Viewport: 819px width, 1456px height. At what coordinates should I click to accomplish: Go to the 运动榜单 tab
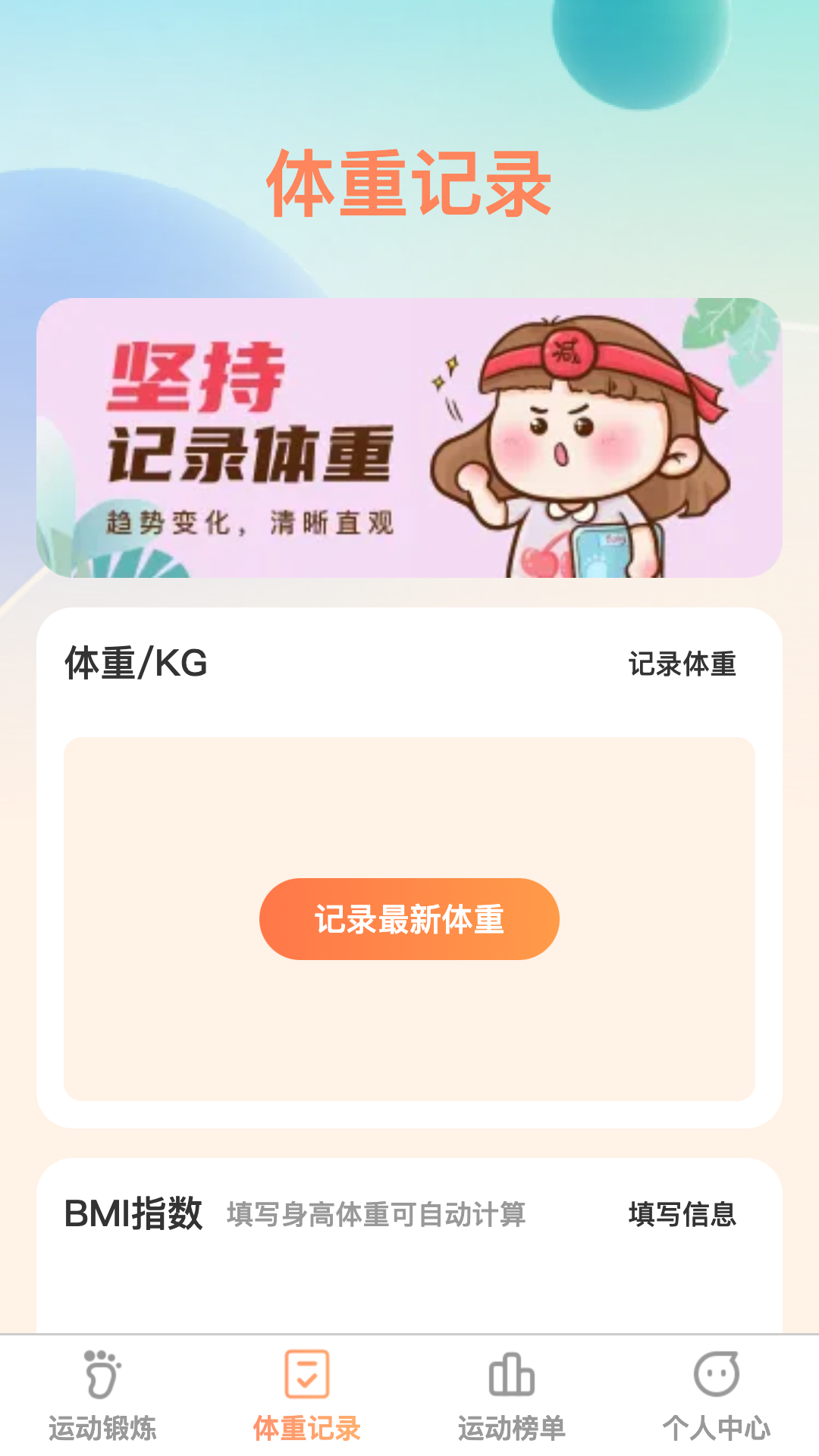[x=512, y=1395]
